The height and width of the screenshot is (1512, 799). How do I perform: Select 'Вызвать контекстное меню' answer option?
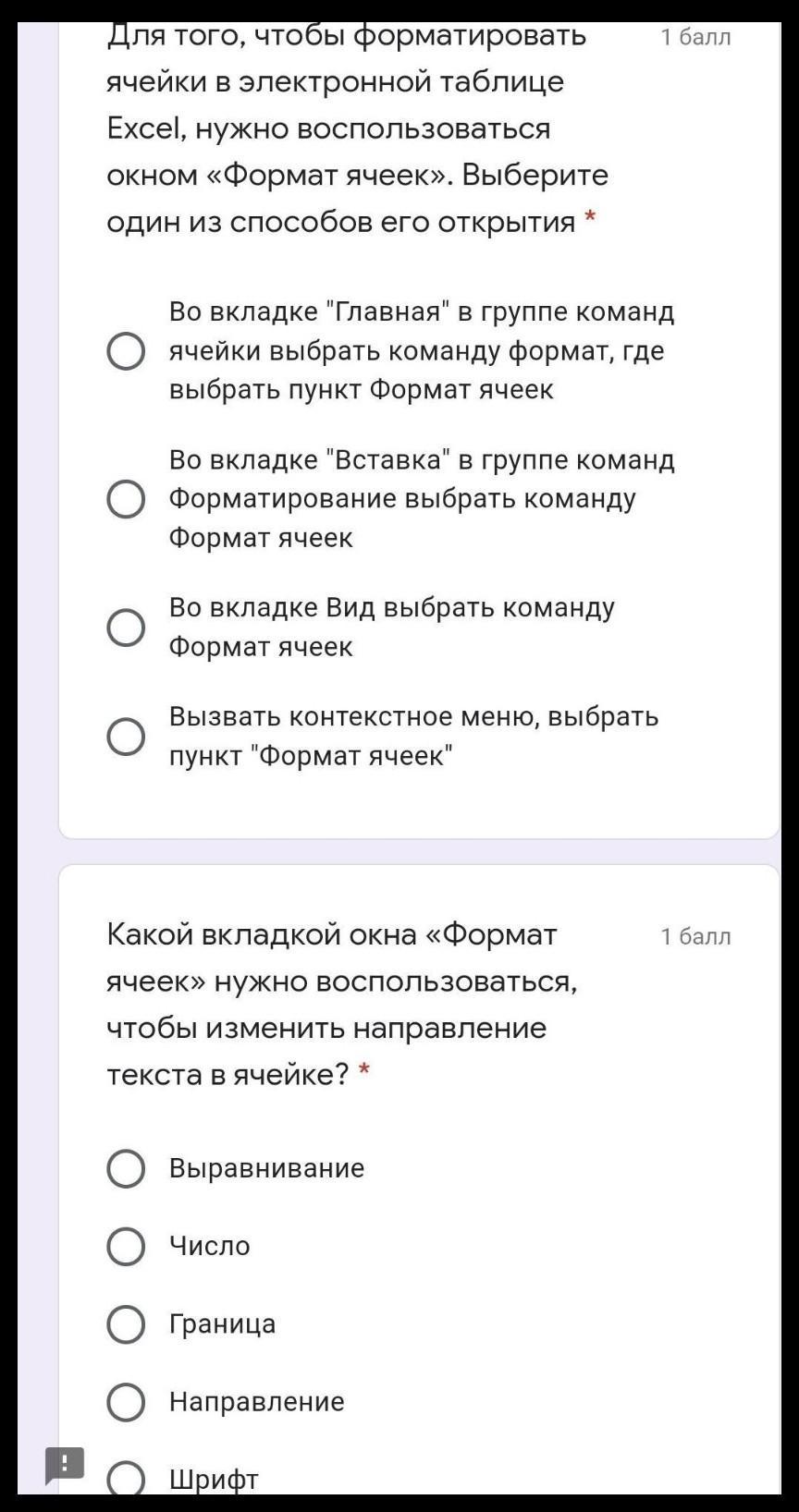click(x=126, y=737)
